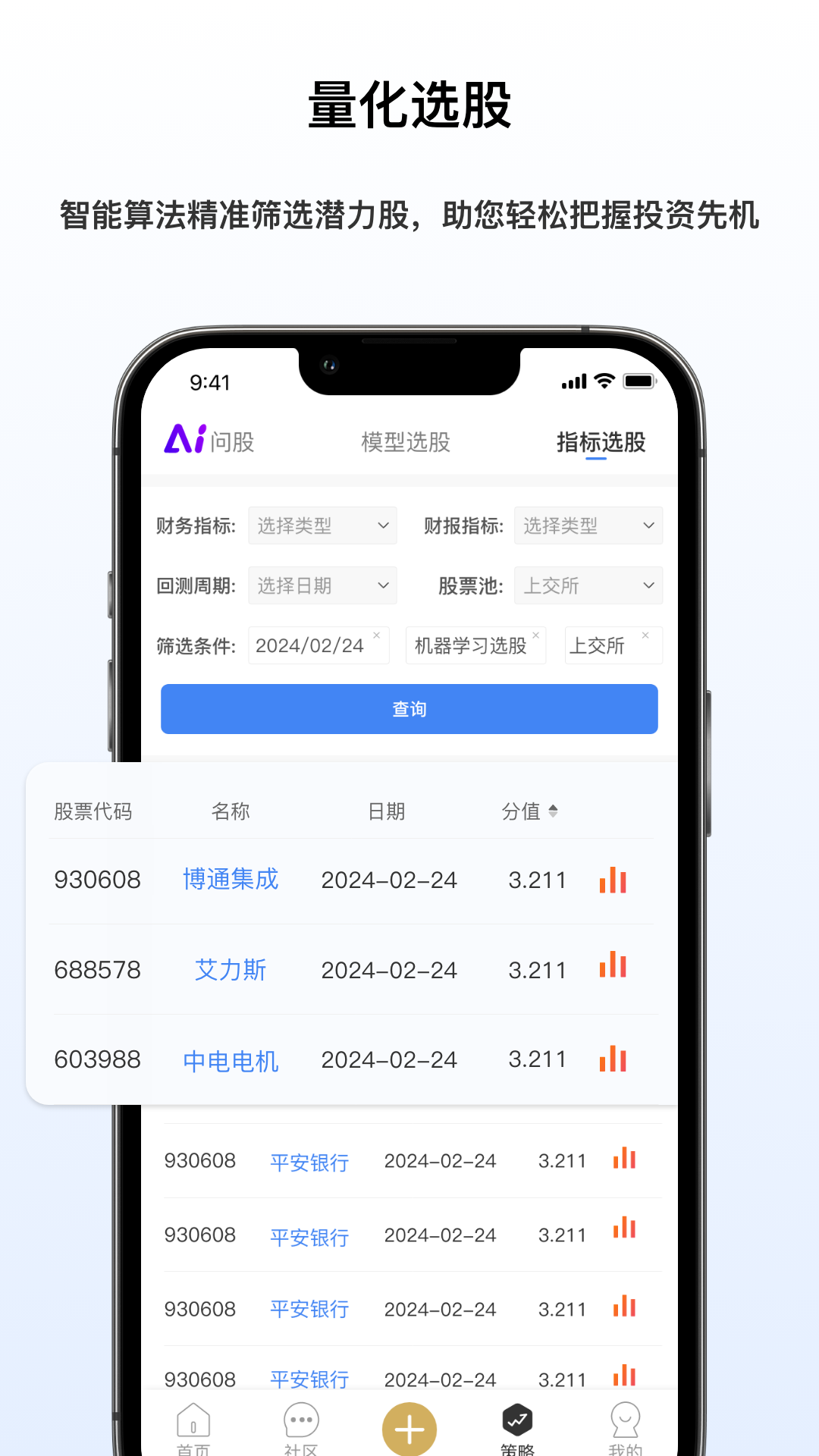Open the 股票池 dropdown showing 上交所

pyautogui.click(x=588, y=585)
